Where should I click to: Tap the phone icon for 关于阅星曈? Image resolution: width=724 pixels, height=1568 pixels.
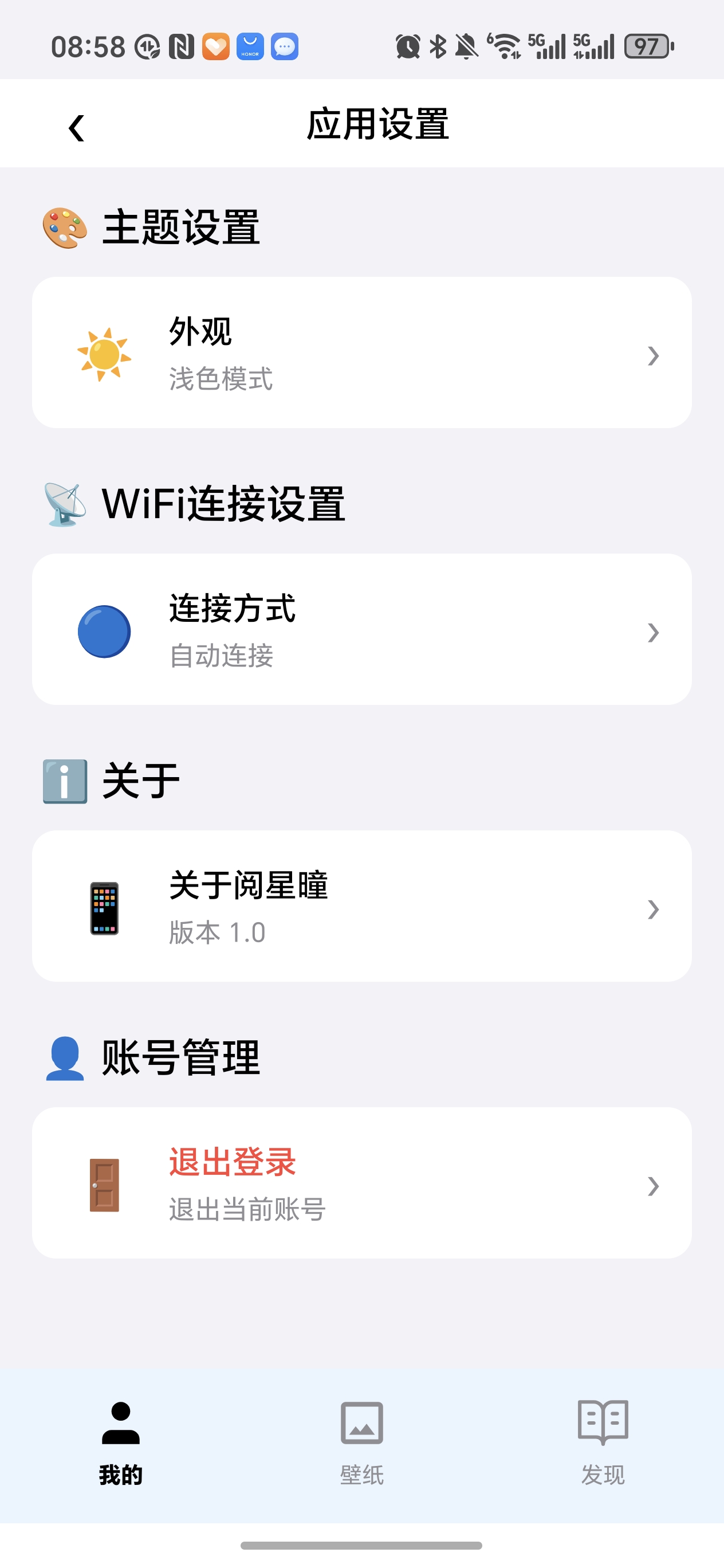(105, 908)
